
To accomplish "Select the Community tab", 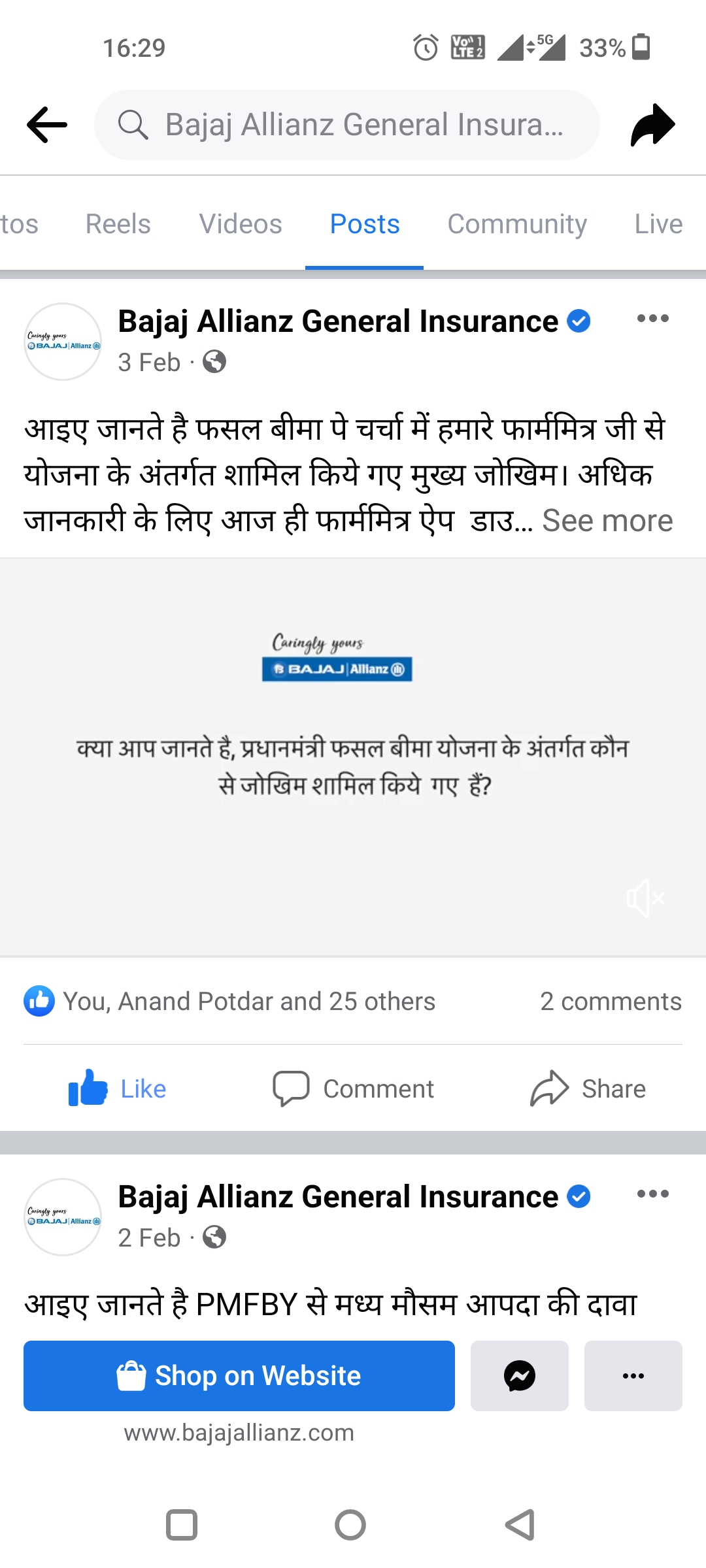I will (516, 224).
